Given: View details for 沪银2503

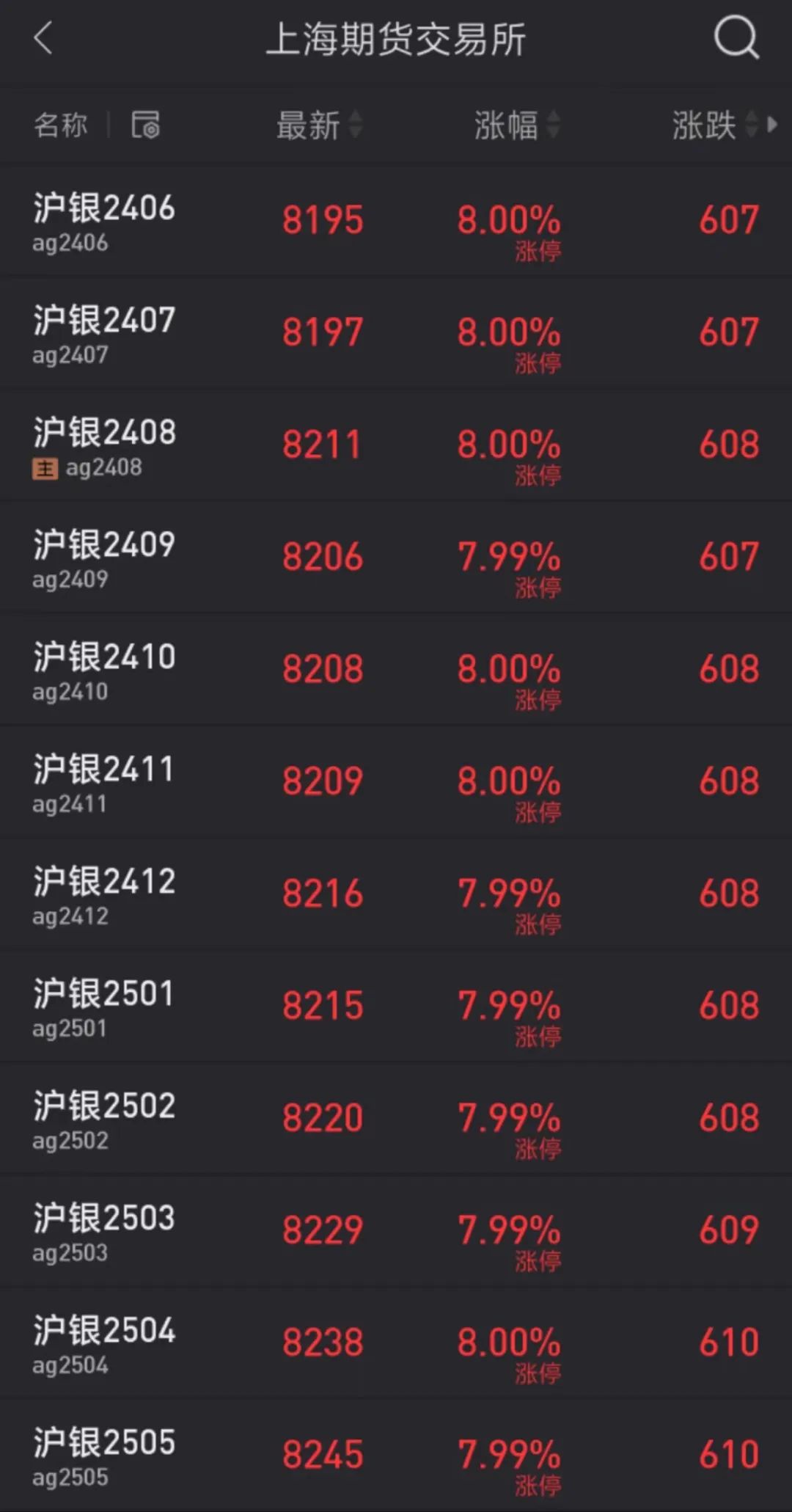Looking at the screenshot, I should coord(396,1230).
